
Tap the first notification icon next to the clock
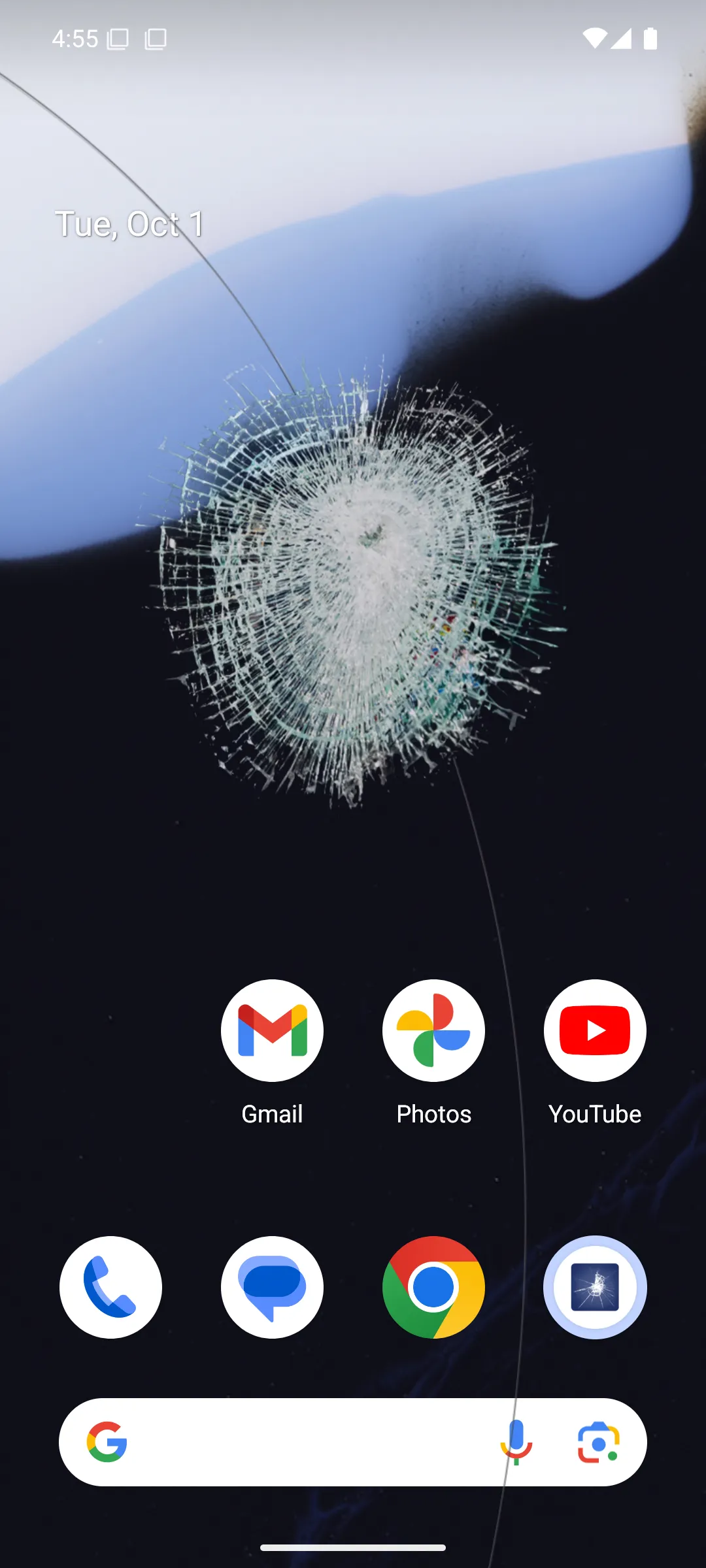[x=118, y=39]
